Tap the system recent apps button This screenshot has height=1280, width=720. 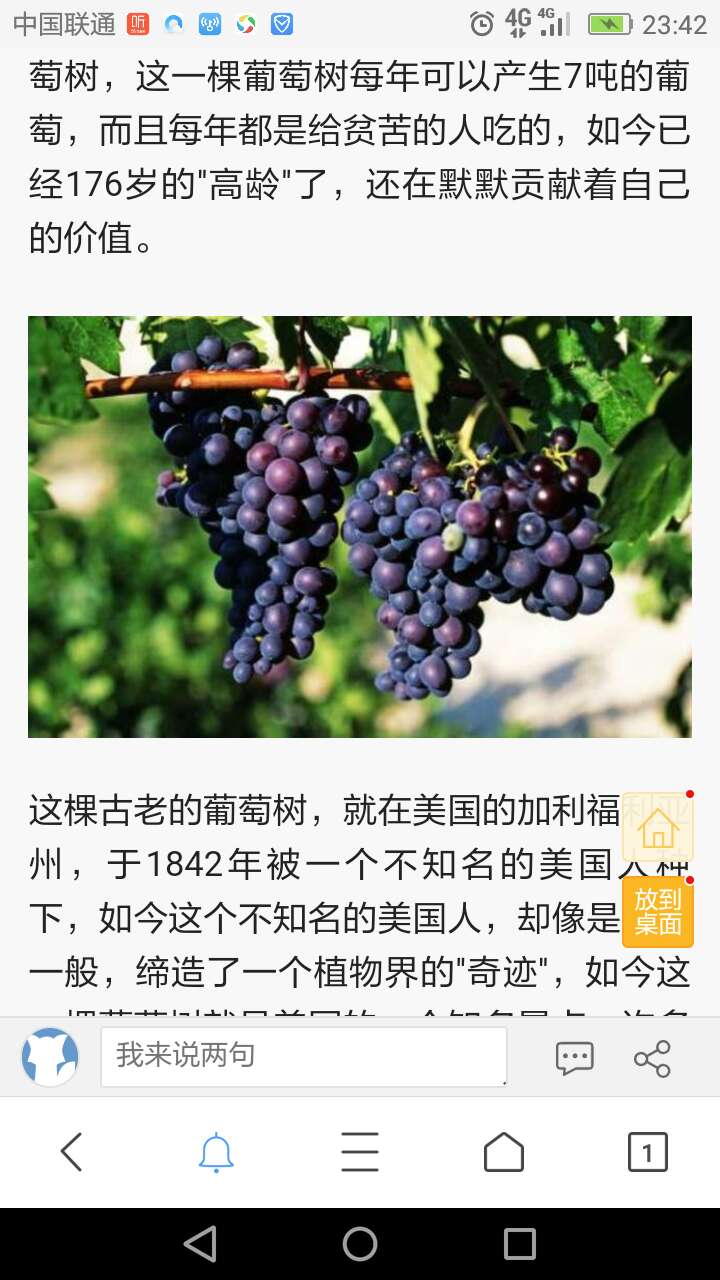pos(520,1244)
